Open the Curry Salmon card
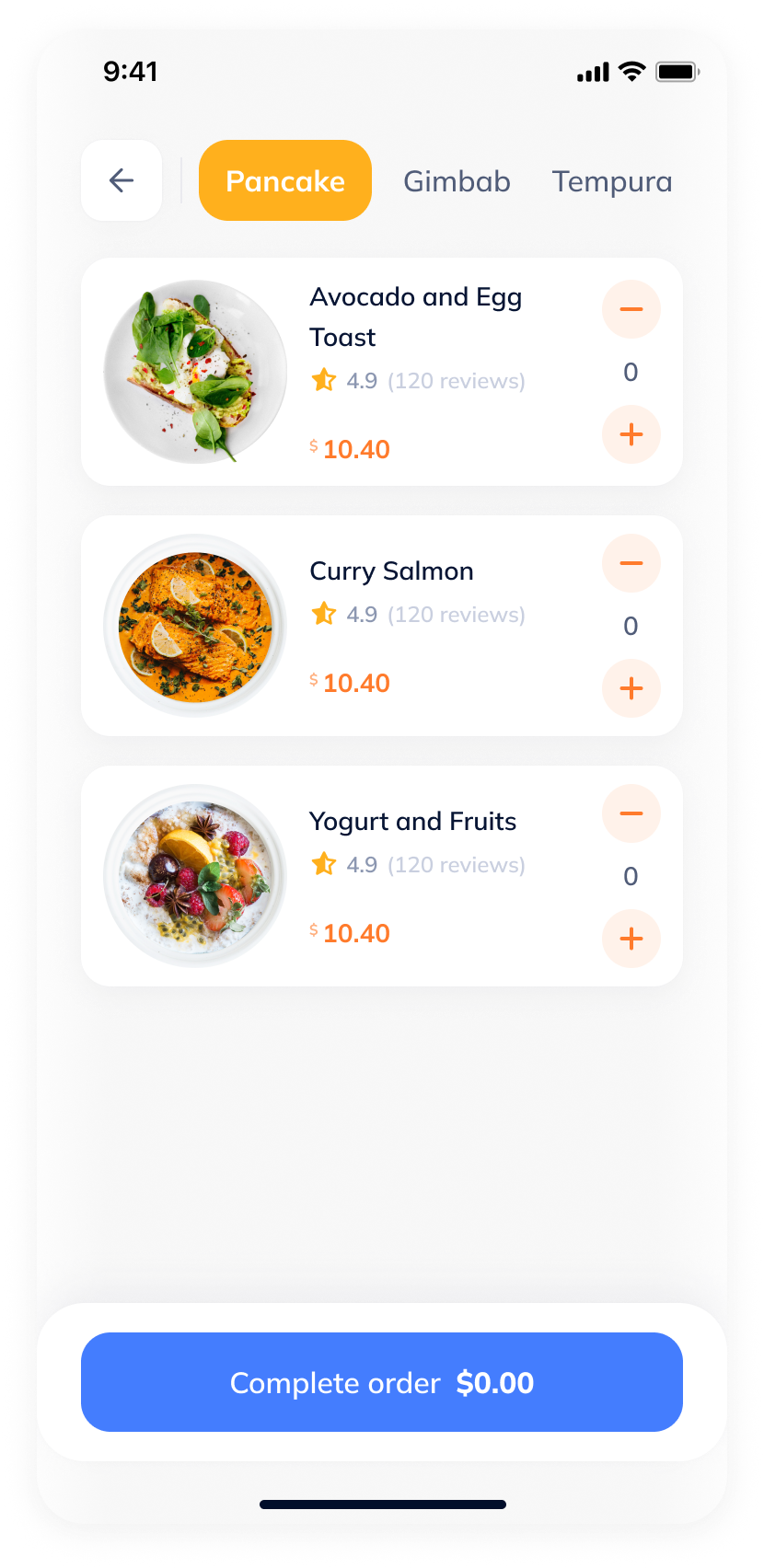This screenshot has width=764, height=1568. 382,626
